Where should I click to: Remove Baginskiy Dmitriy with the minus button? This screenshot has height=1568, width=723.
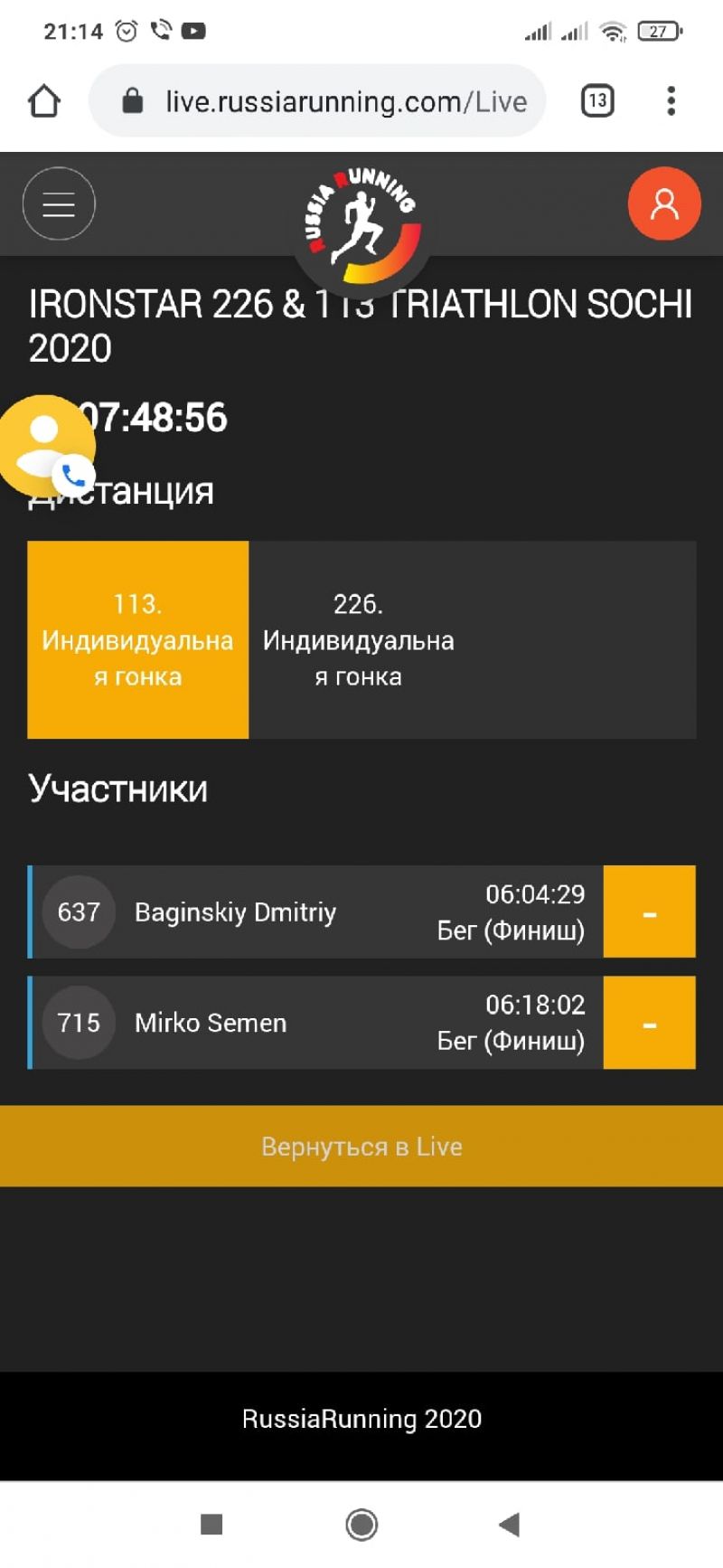click(x=649, y=912)
